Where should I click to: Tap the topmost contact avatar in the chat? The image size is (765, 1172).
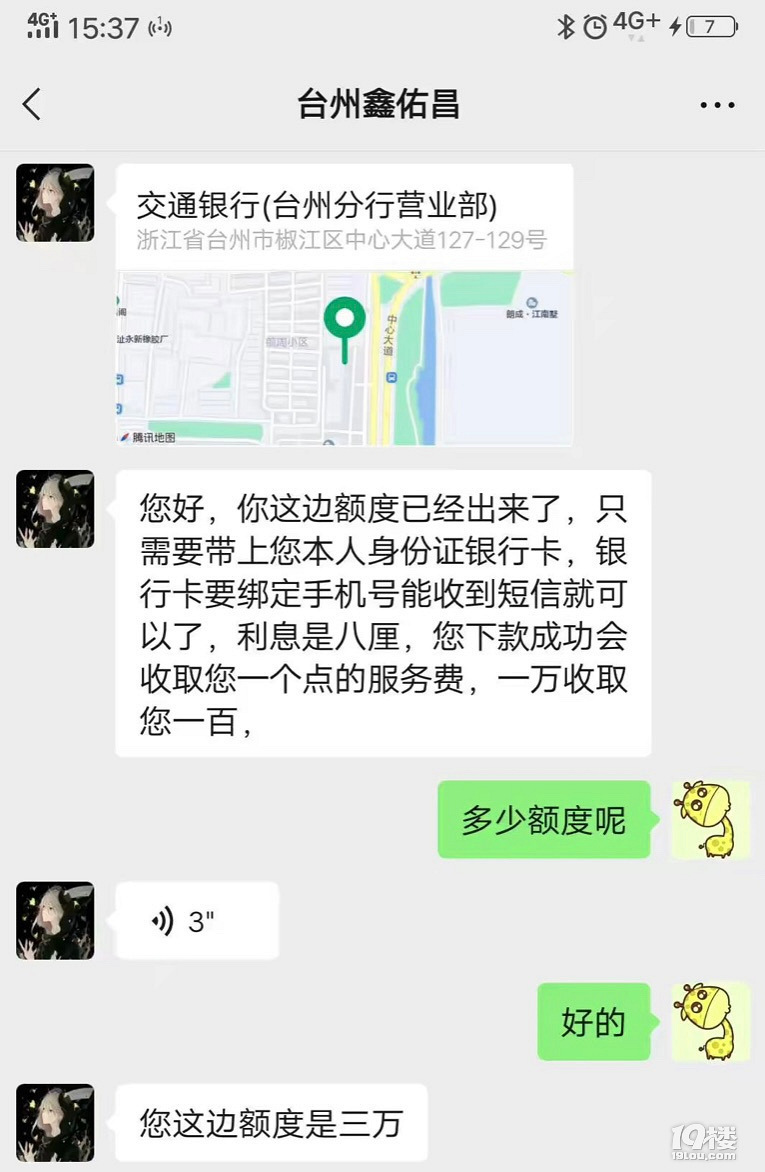click(54, 202)
